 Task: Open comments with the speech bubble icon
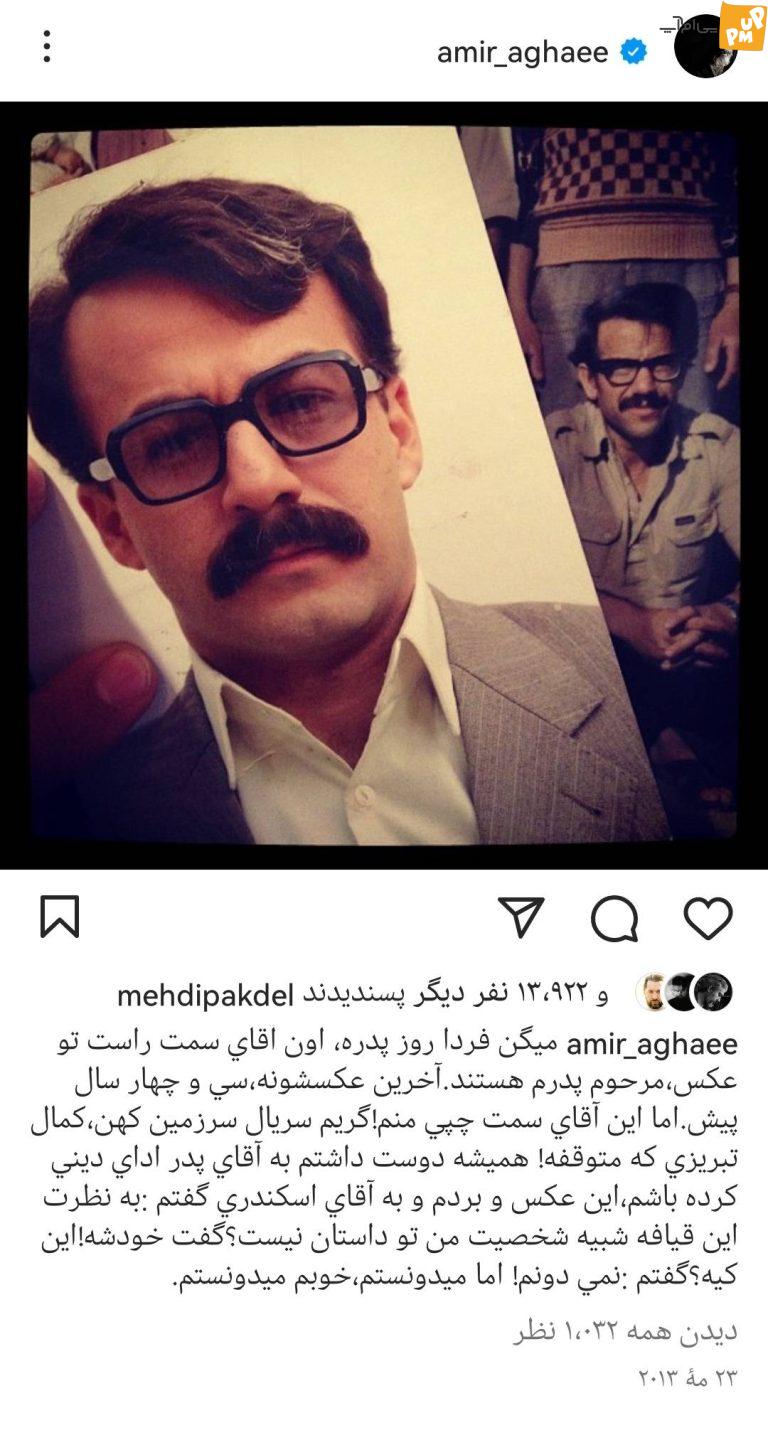pyautogui.click(x=614, y=918)
